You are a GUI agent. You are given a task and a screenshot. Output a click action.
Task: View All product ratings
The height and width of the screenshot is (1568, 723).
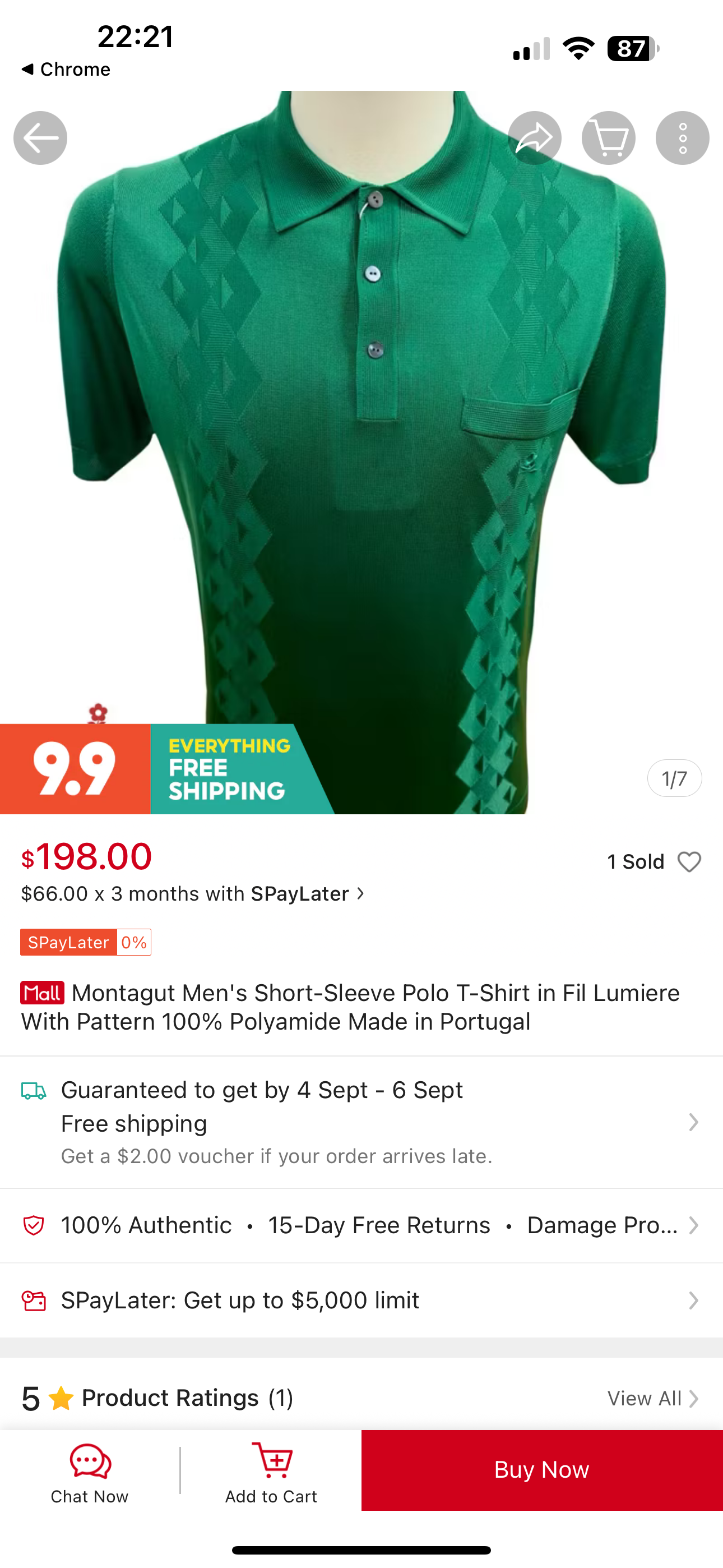652,1398
